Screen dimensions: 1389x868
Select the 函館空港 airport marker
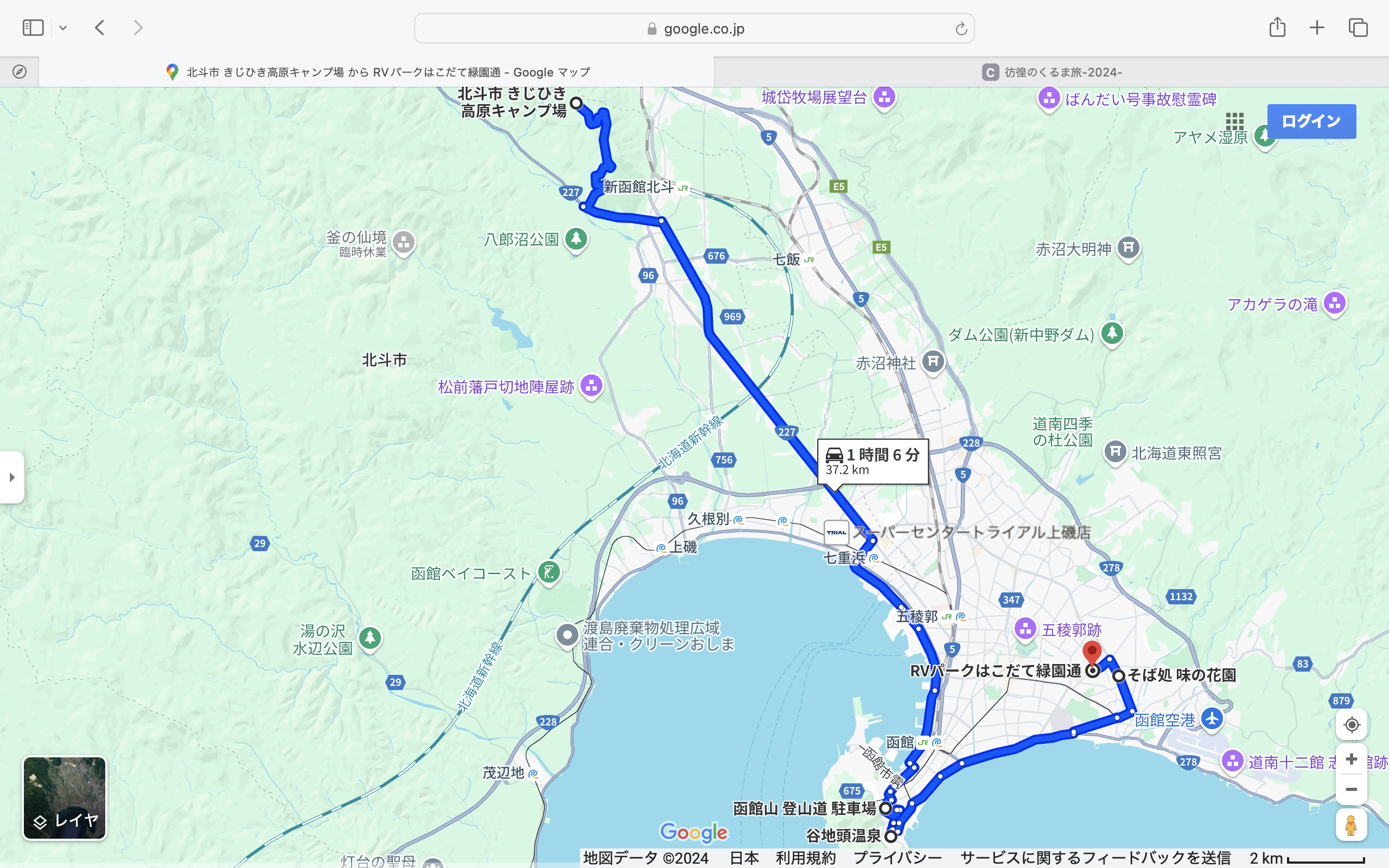(x=1212, y=719)
